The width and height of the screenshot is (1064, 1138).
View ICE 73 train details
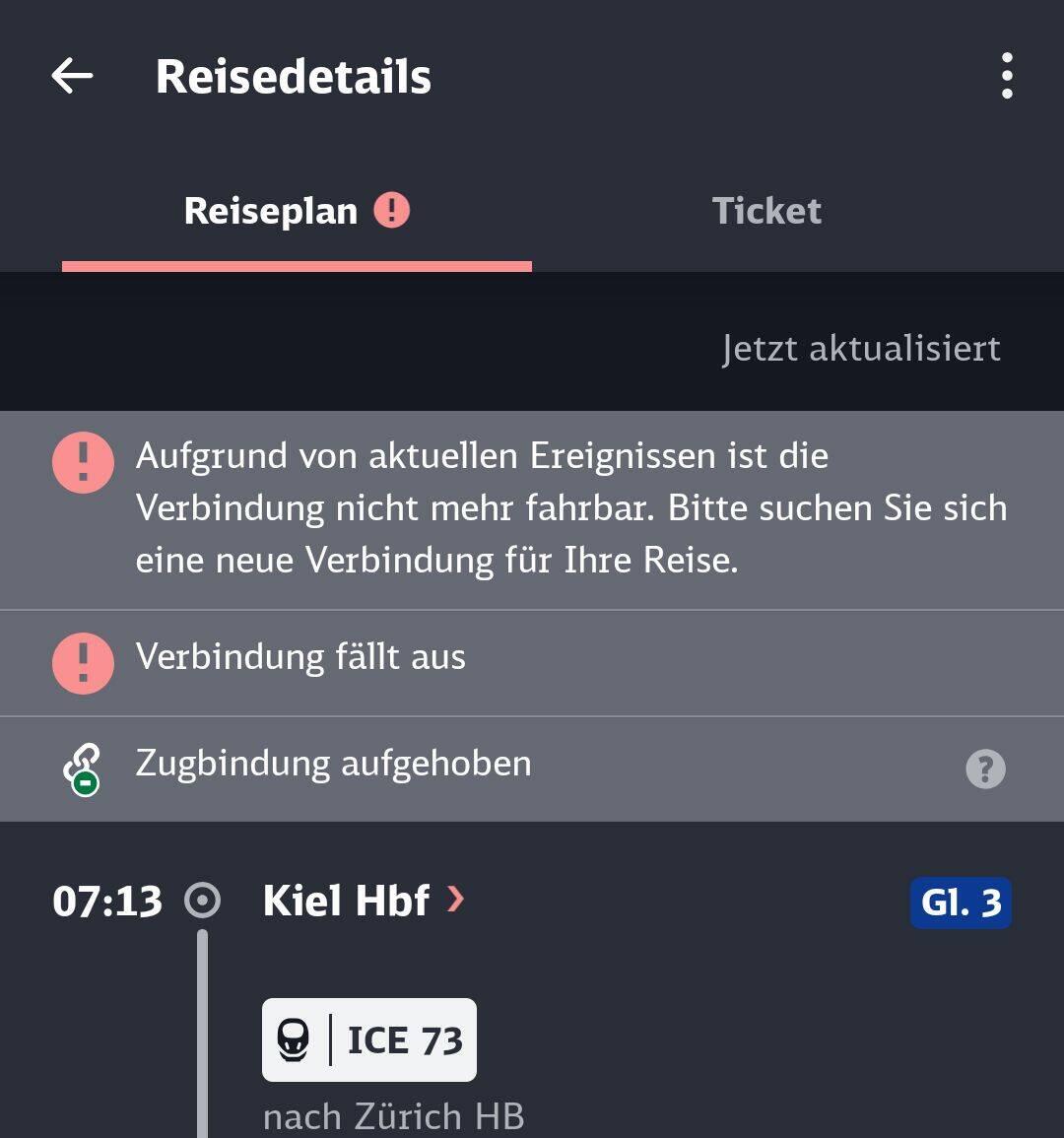pyautogui.click(x=369, y=1040)
